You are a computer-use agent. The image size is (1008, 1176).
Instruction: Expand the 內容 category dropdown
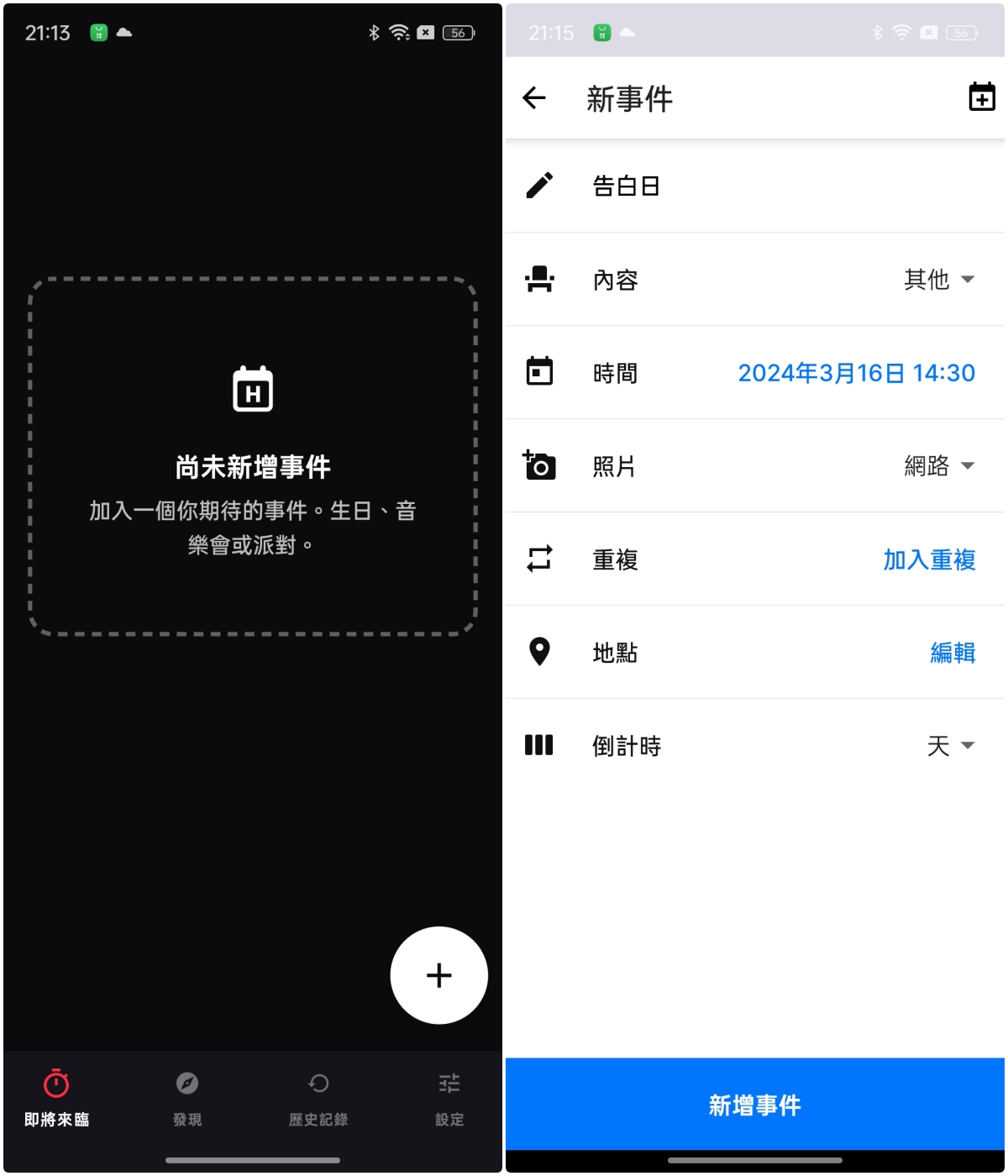pos(938,279)
